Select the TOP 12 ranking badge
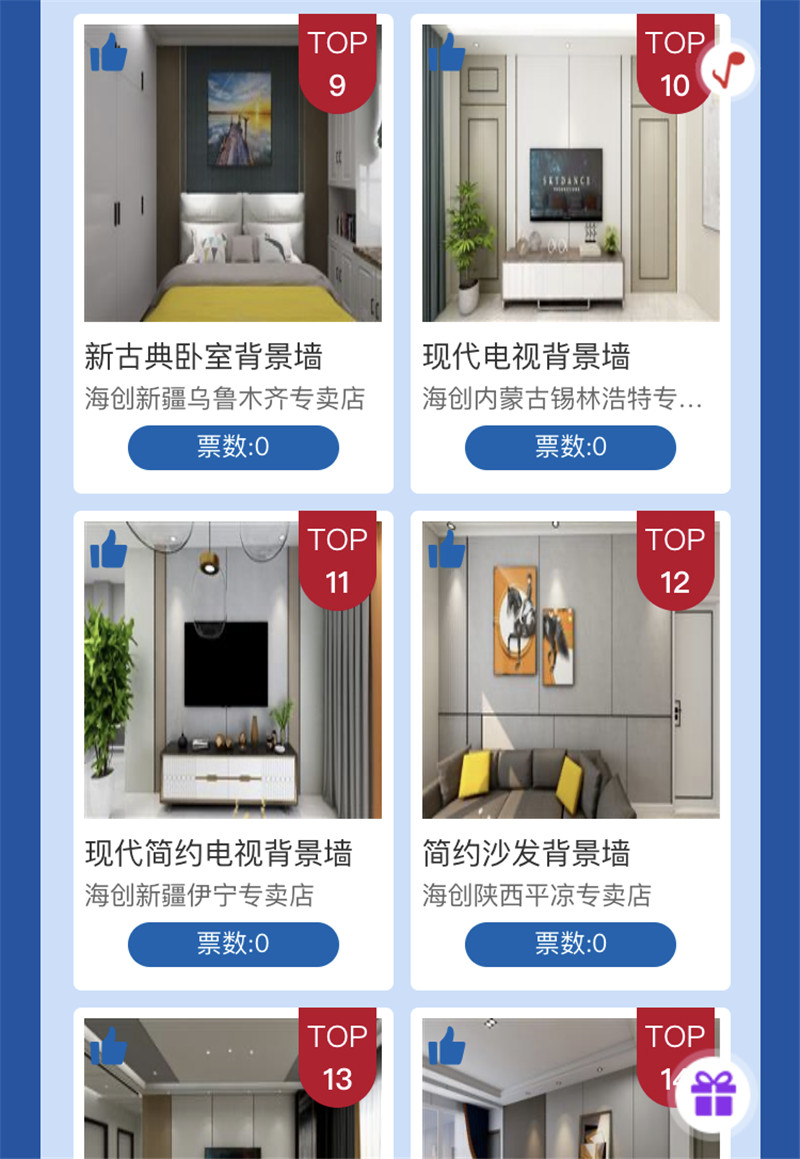The width and height of the screenshot is (800, 1159). point(676,557)
